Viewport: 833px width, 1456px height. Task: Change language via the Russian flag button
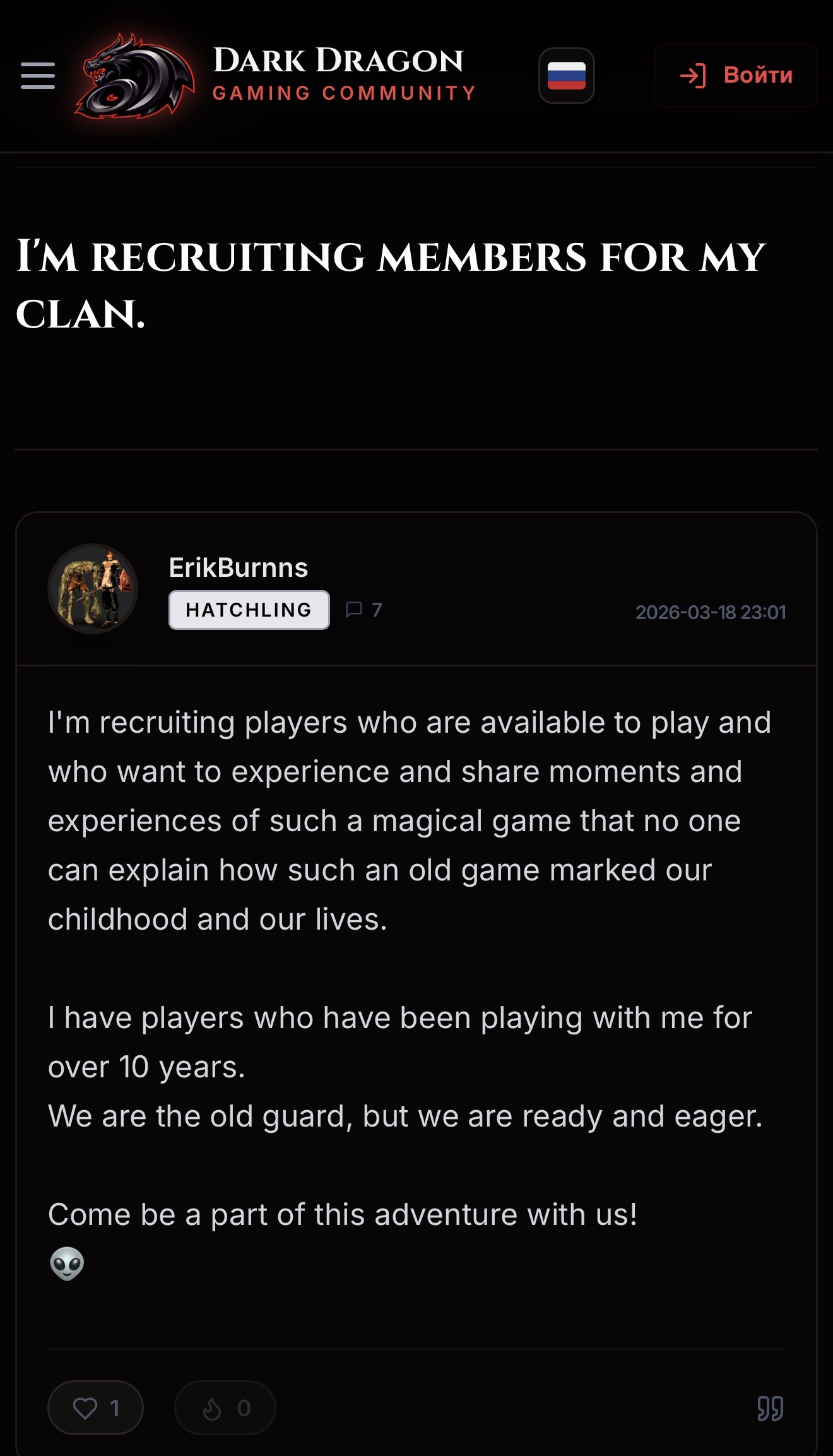566,76
